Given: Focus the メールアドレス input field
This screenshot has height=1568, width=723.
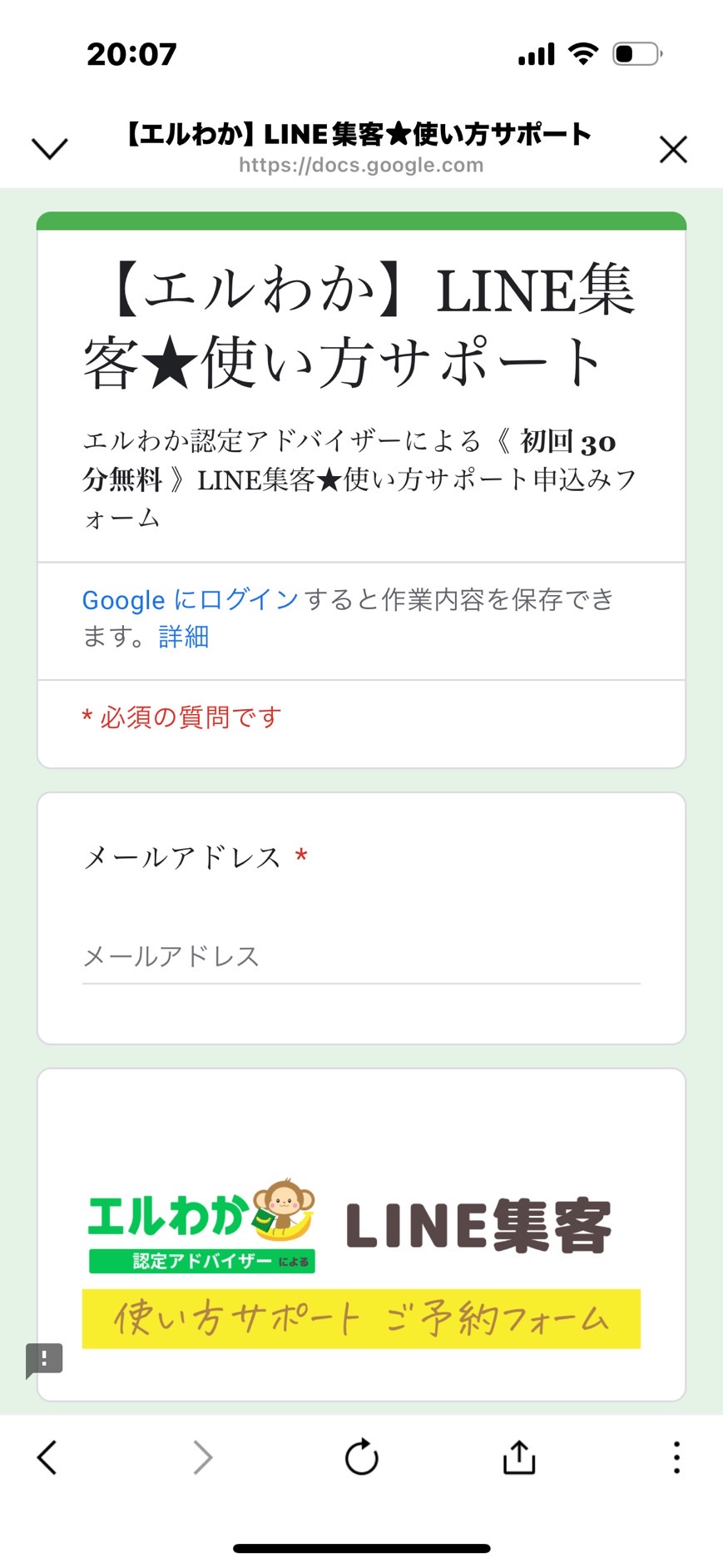Looking at the screenshot, I should tap(361, 957).
